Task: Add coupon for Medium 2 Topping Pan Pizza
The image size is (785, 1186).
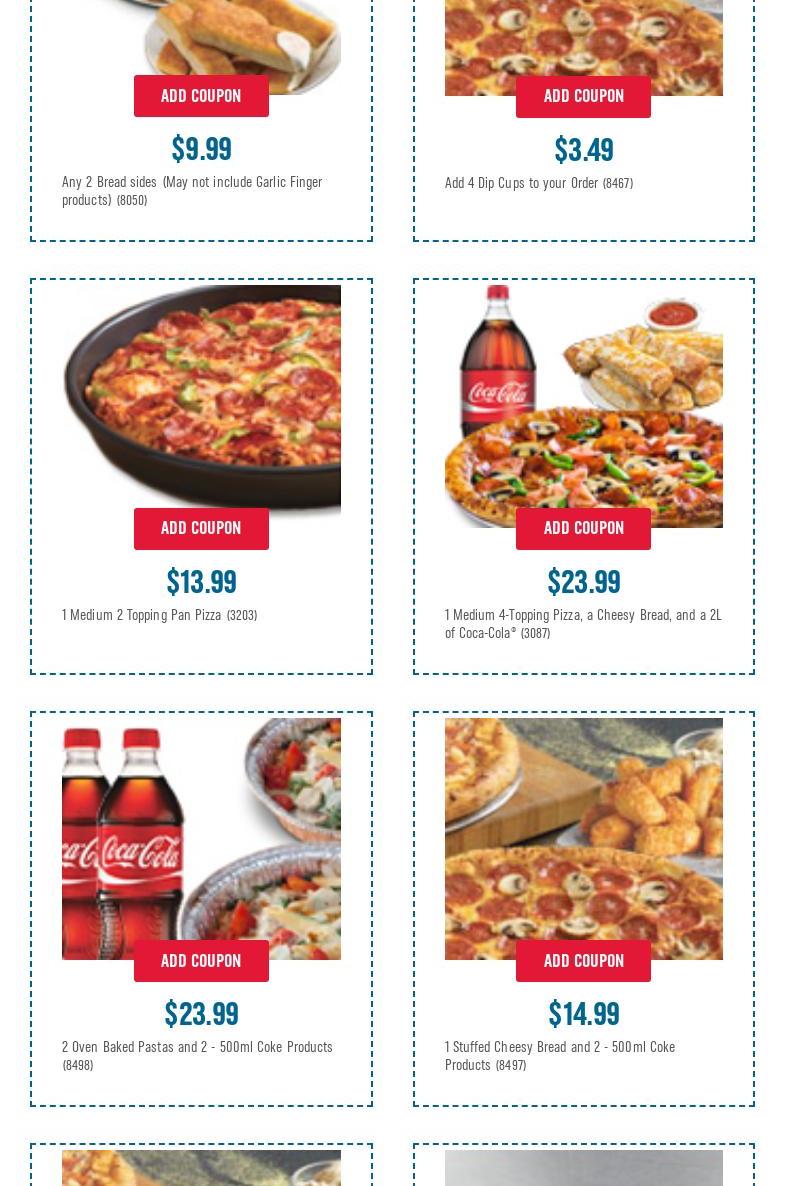Action: pos(201,528)
